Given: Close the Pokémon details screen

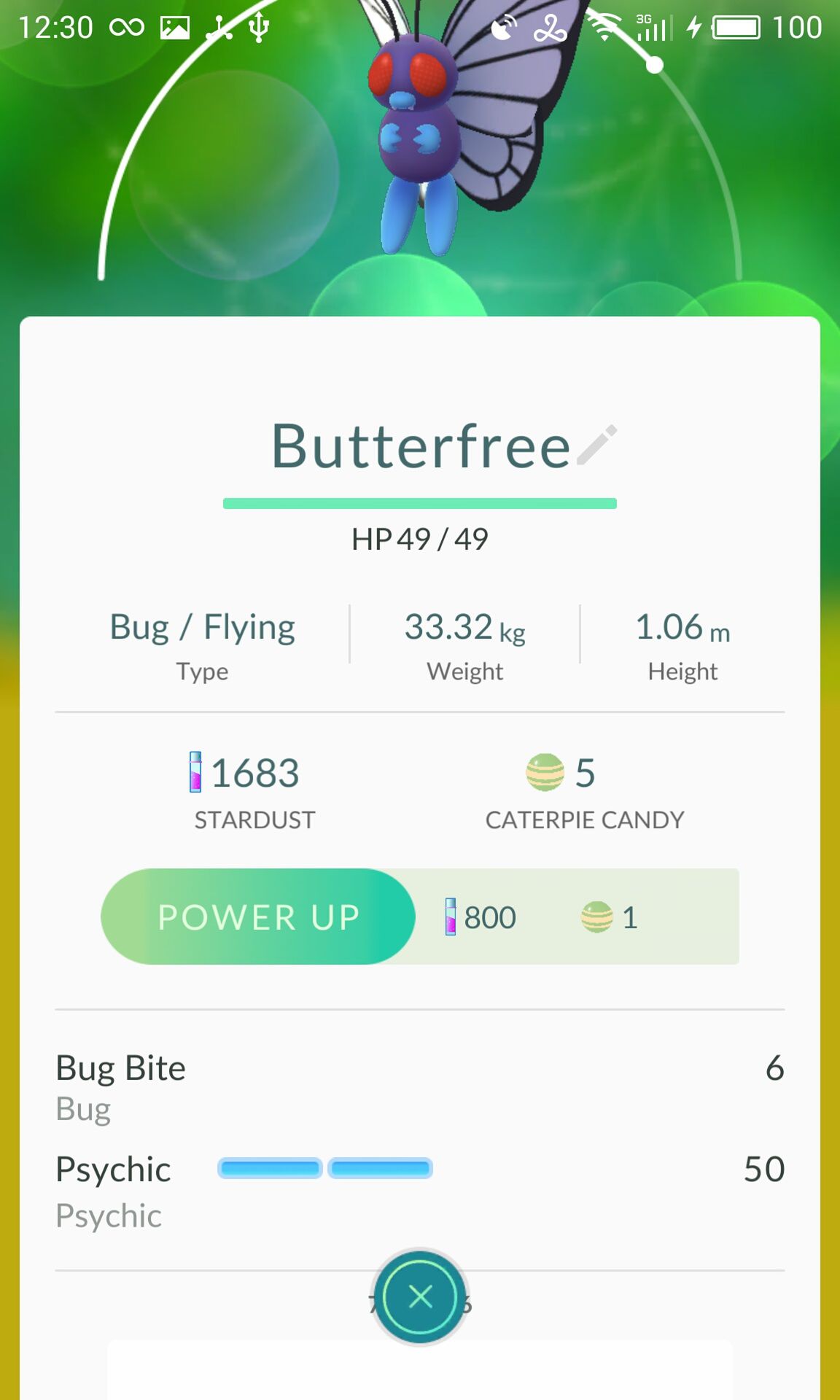Looking at the screenshot, I should click(x=420, y=1297).
